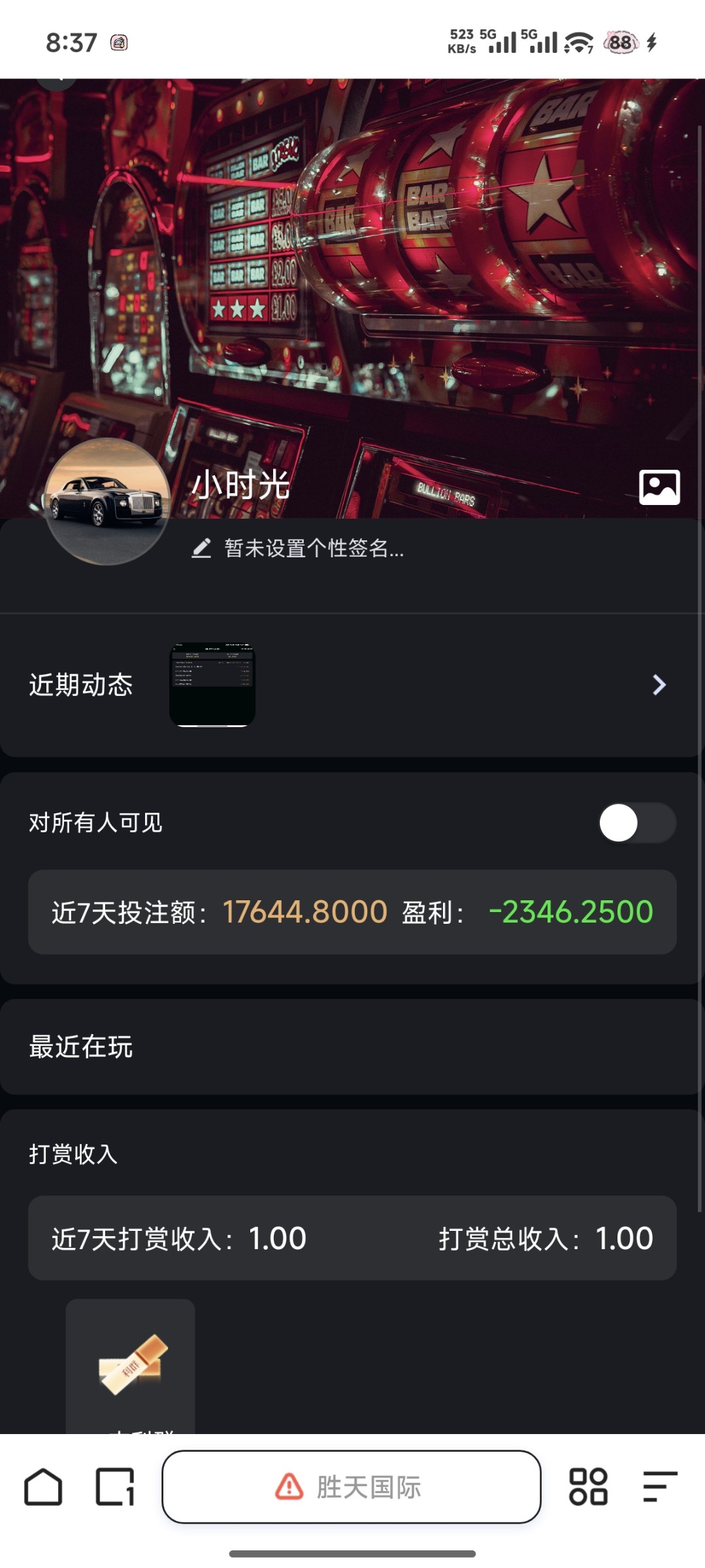Open the 近期动态 recent activity row
This screenshot has width=705, height=1568.
tap(352, 685)
